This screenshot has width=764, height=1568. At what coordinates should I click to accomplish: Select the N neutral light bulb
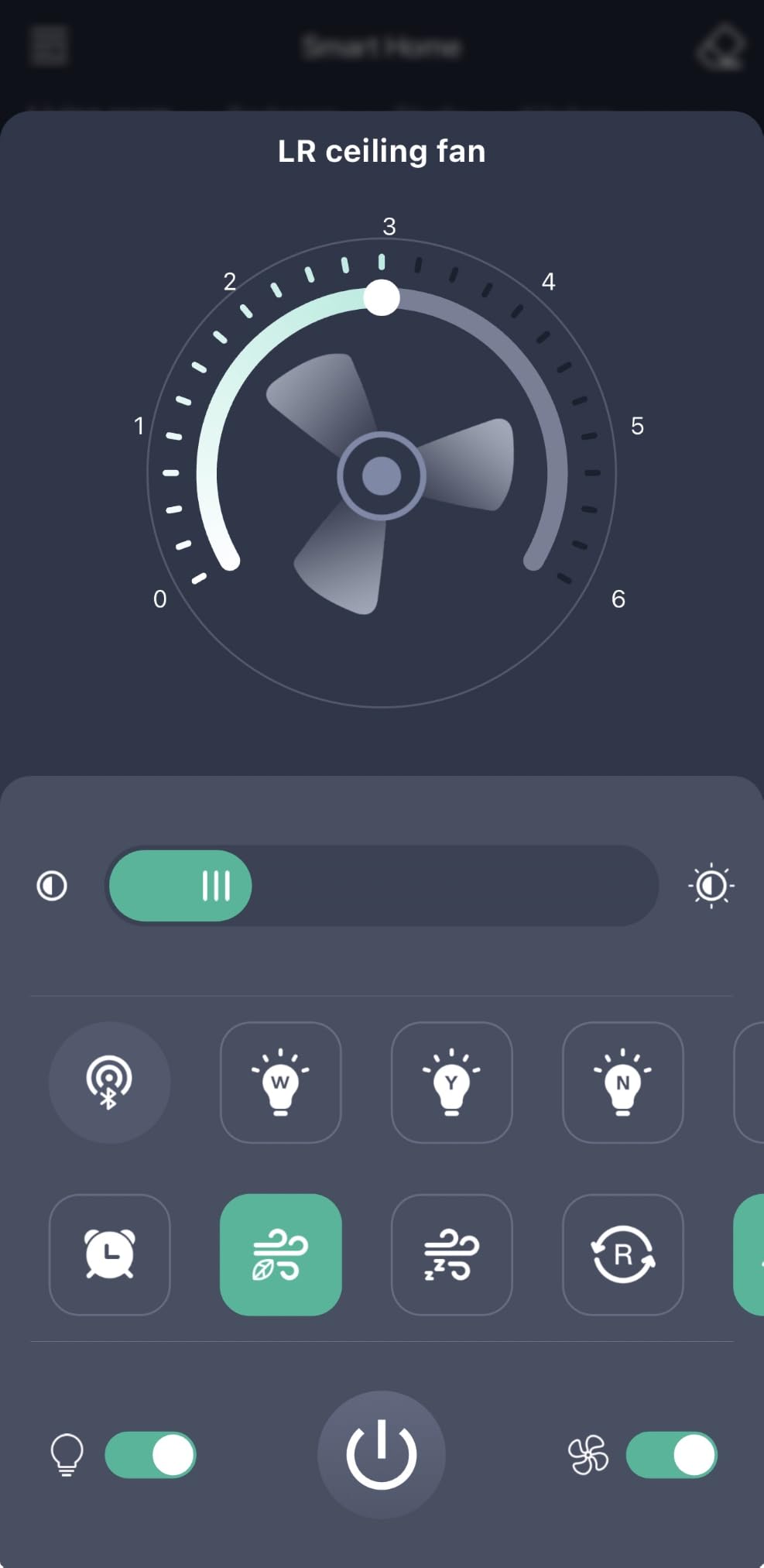[x=623, y=1082]
